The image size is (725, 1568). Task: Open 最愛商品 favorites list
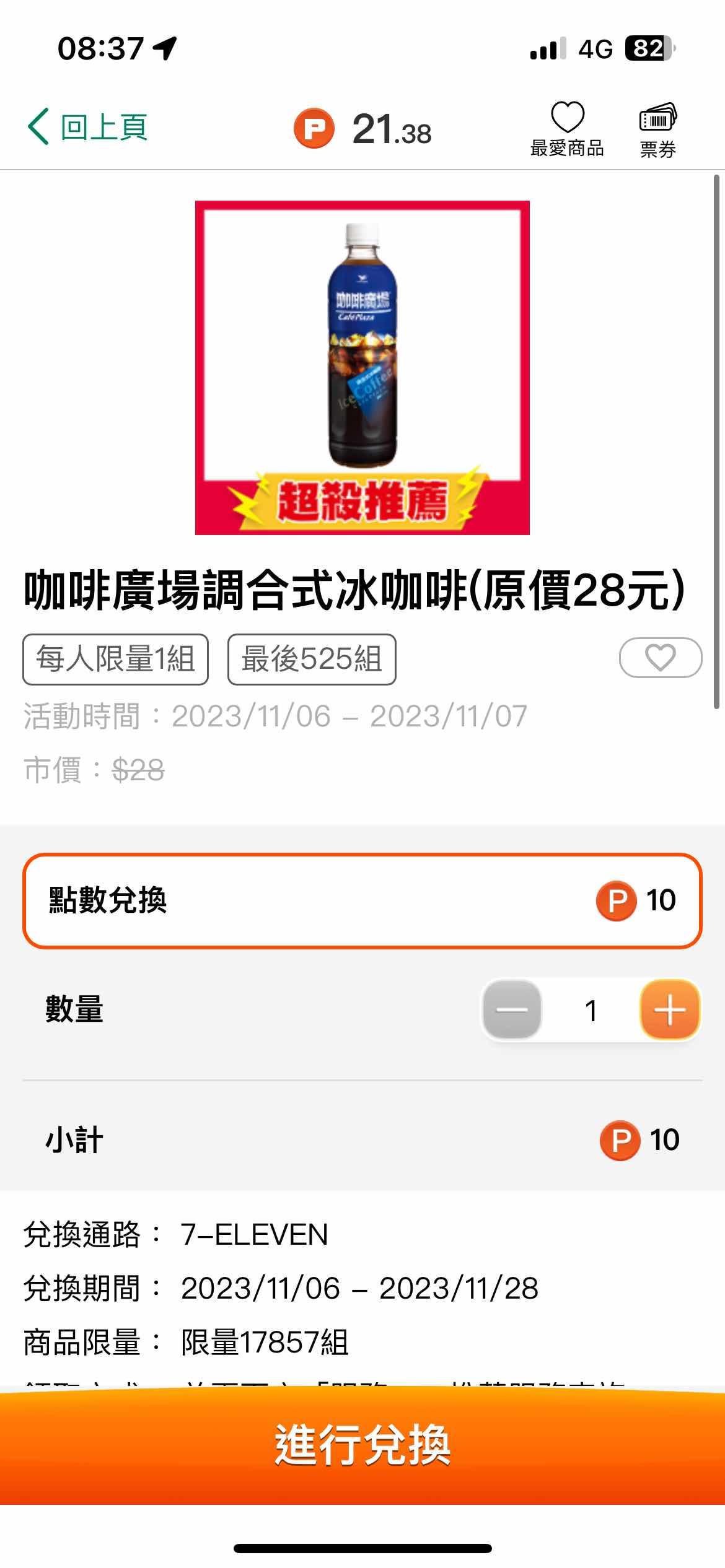[567, 129]
